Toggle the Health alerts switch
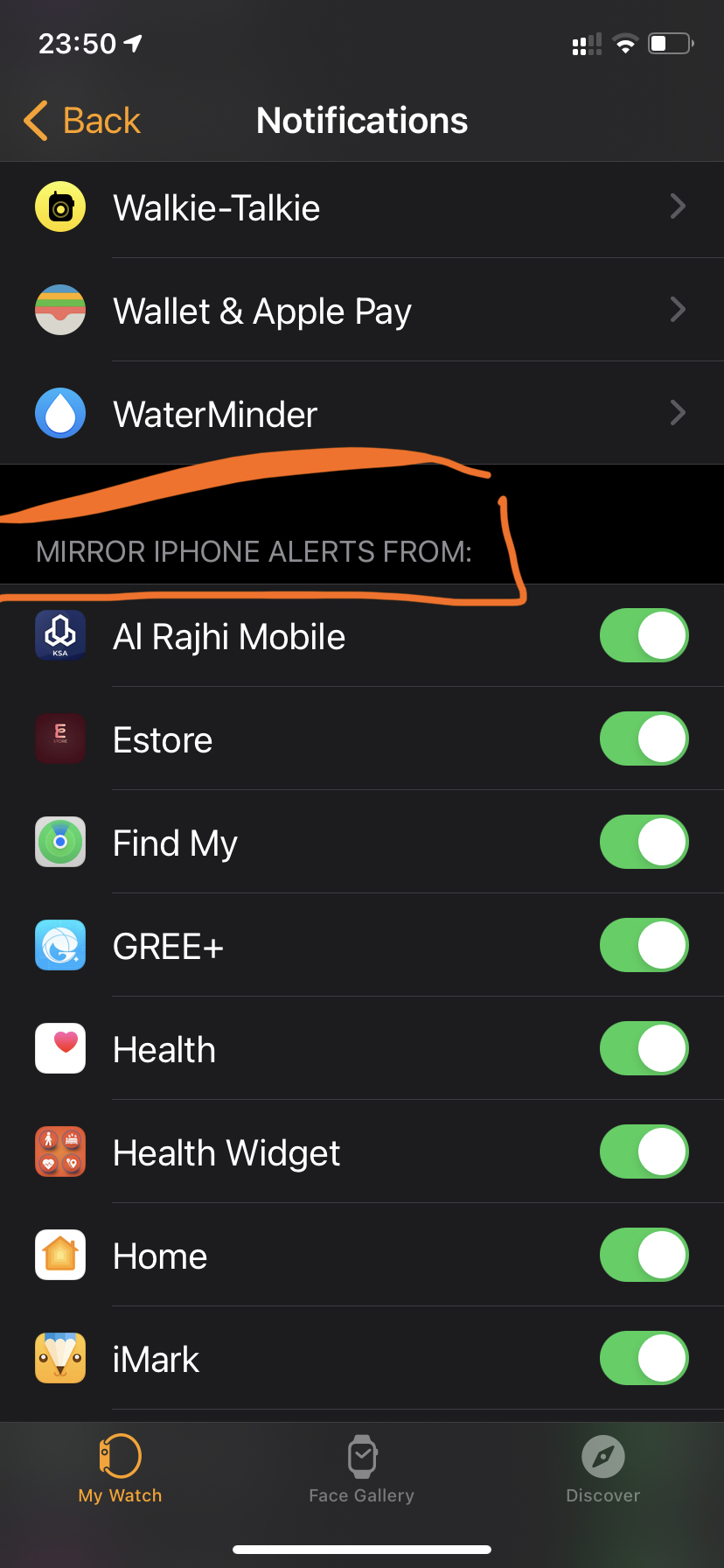This screenshot has width=724, height=1568. pyautogui.click(x=644, y=1049)
